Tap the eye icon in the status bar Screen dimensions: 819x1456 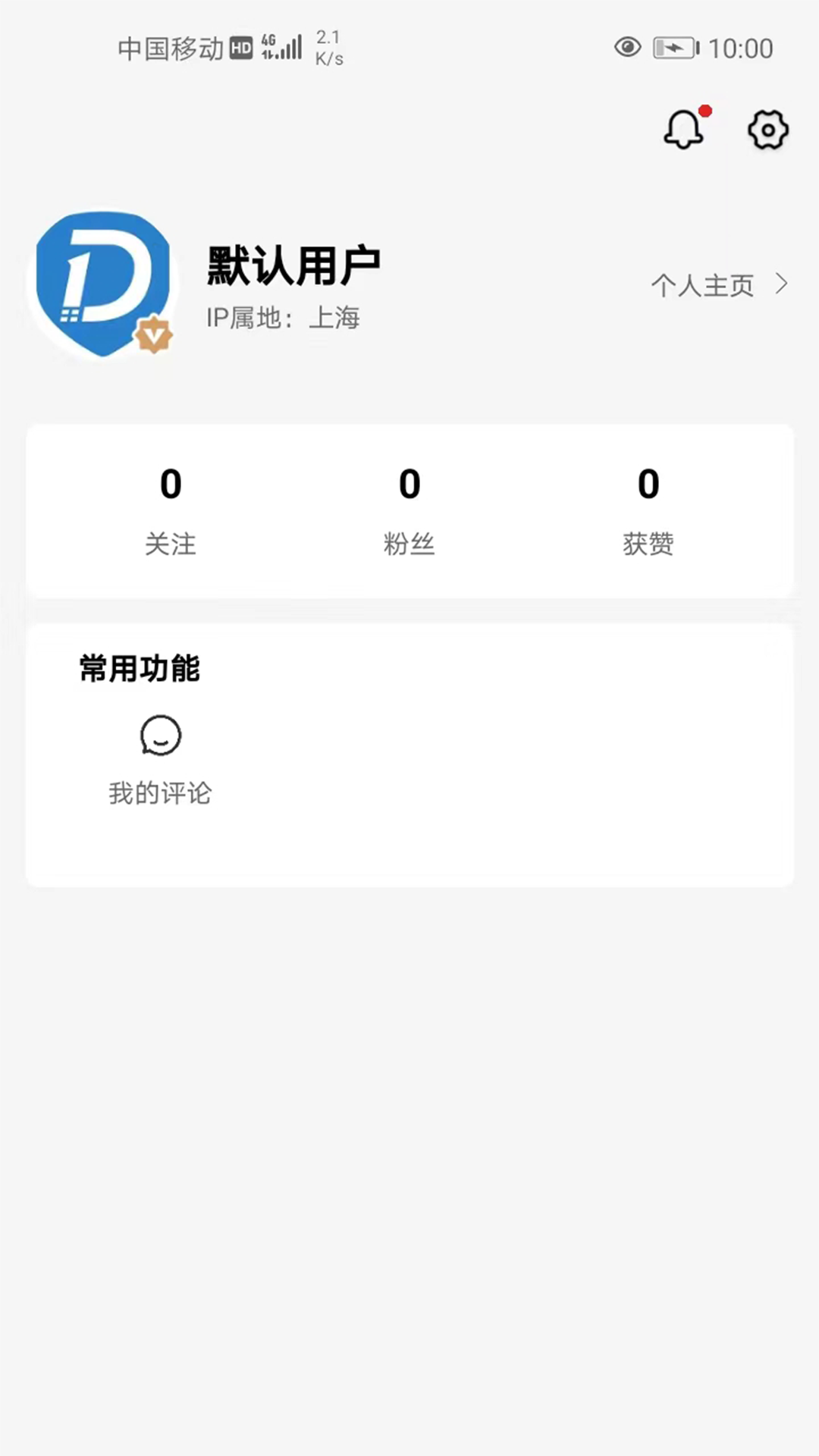(627, 48)
